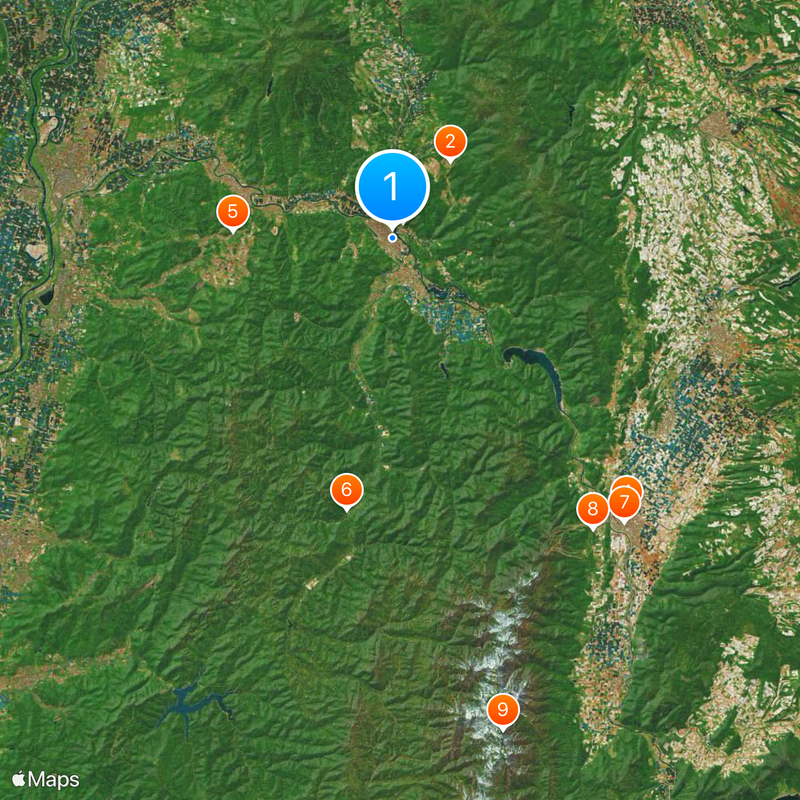Viewport: 800px width, 800px height.
Task: Open the location at pin 5
Action: click(232, 211)
